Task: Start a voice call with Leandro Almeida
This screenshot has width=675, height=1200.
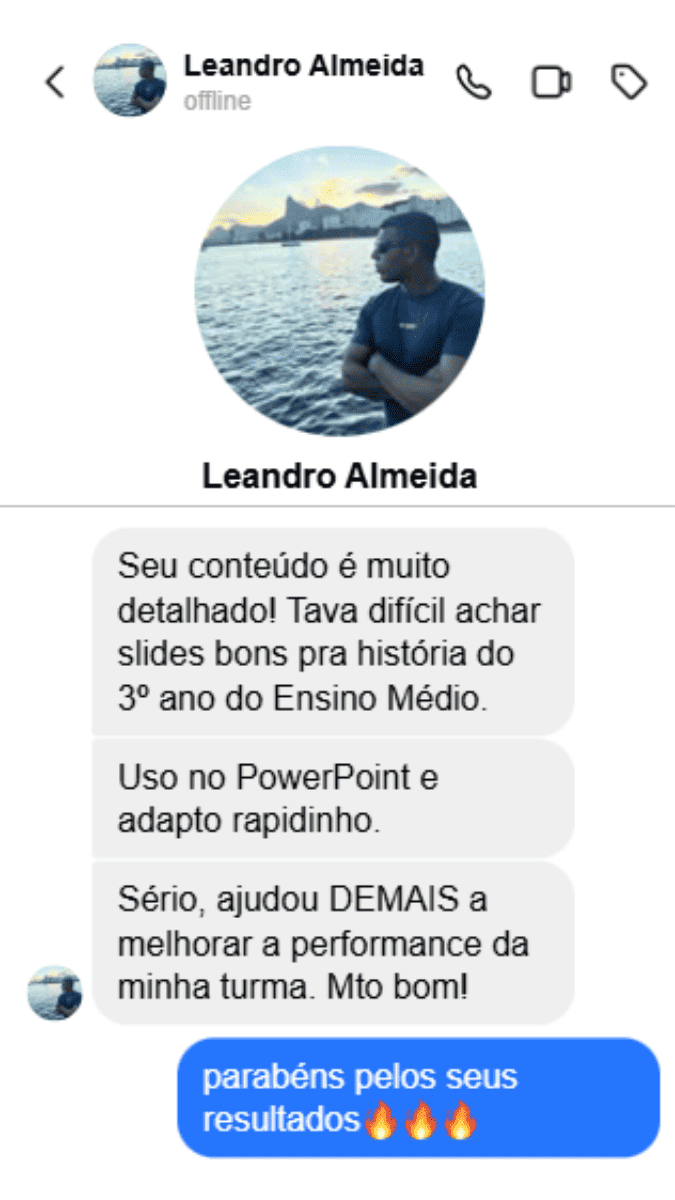Action: [474, 82]
